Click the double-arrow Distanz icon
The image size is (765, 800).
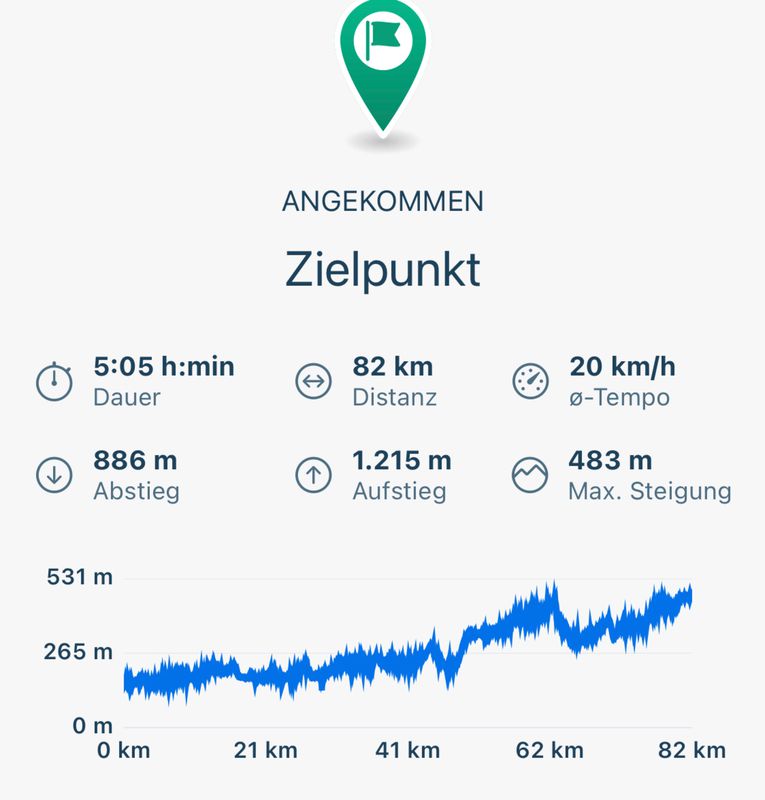pyautogui.click(x=313, y=380)
